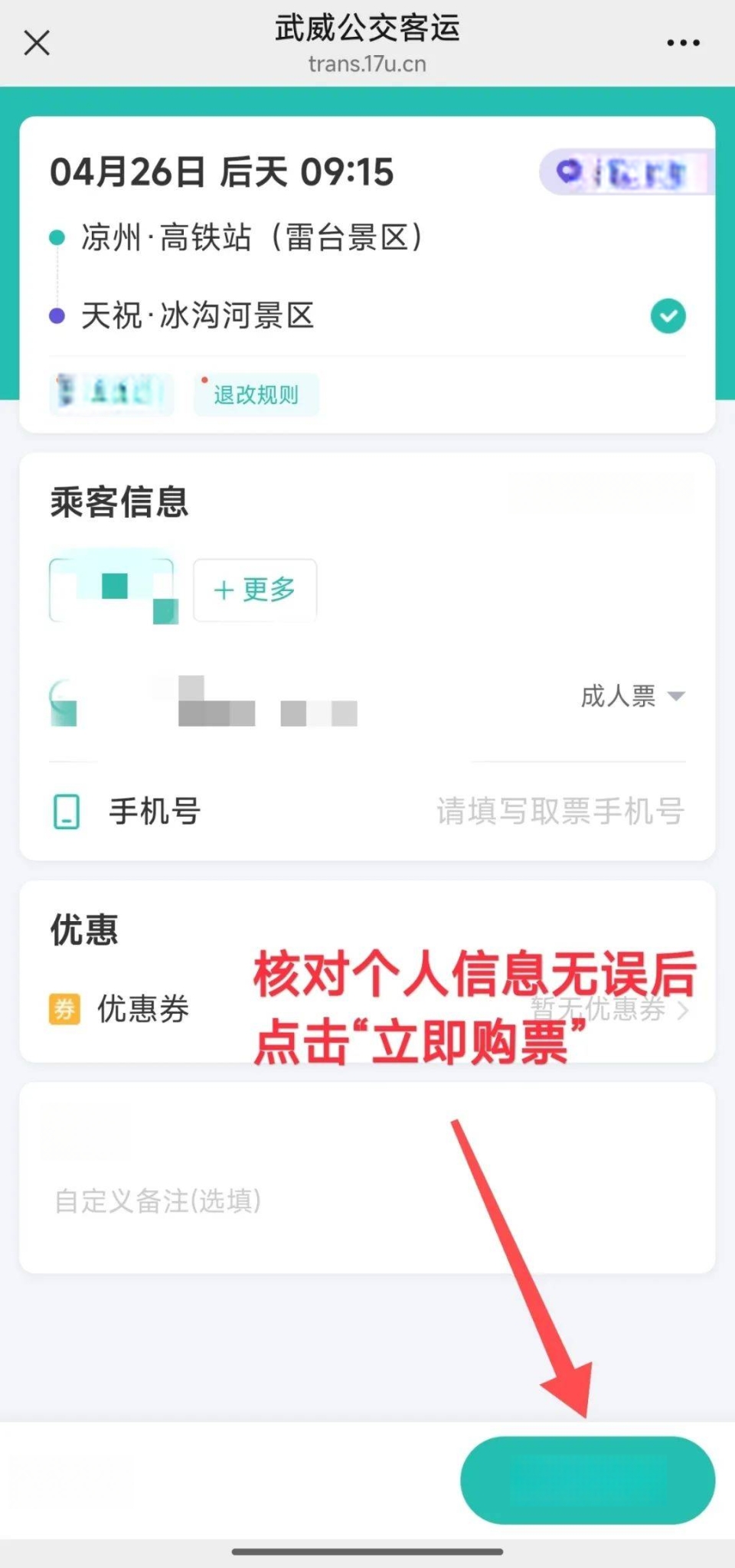
Task: Close the 武威公交客运 page
Action: pyautogui.click(x=37, y=43)
